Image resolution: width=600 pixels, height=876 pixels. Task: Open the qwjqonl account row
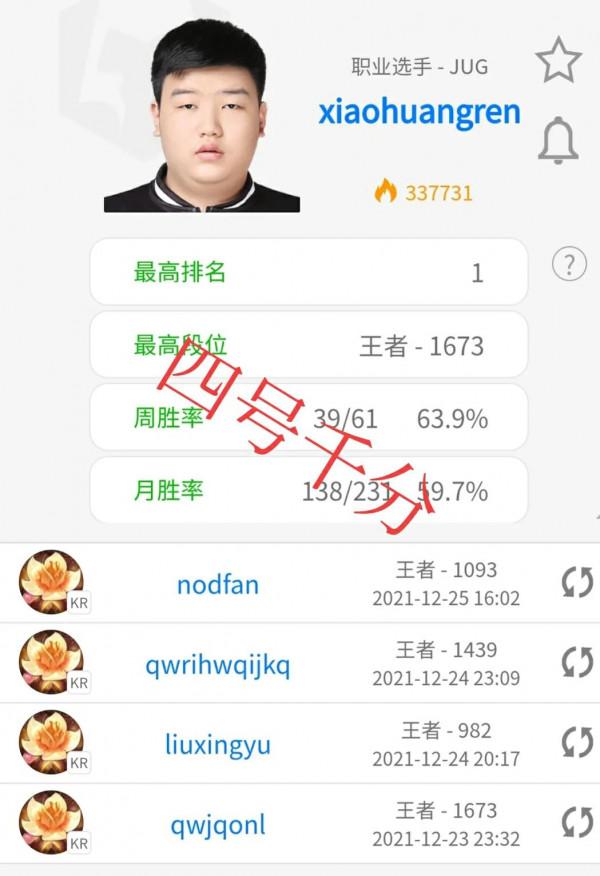click(217, 825)
